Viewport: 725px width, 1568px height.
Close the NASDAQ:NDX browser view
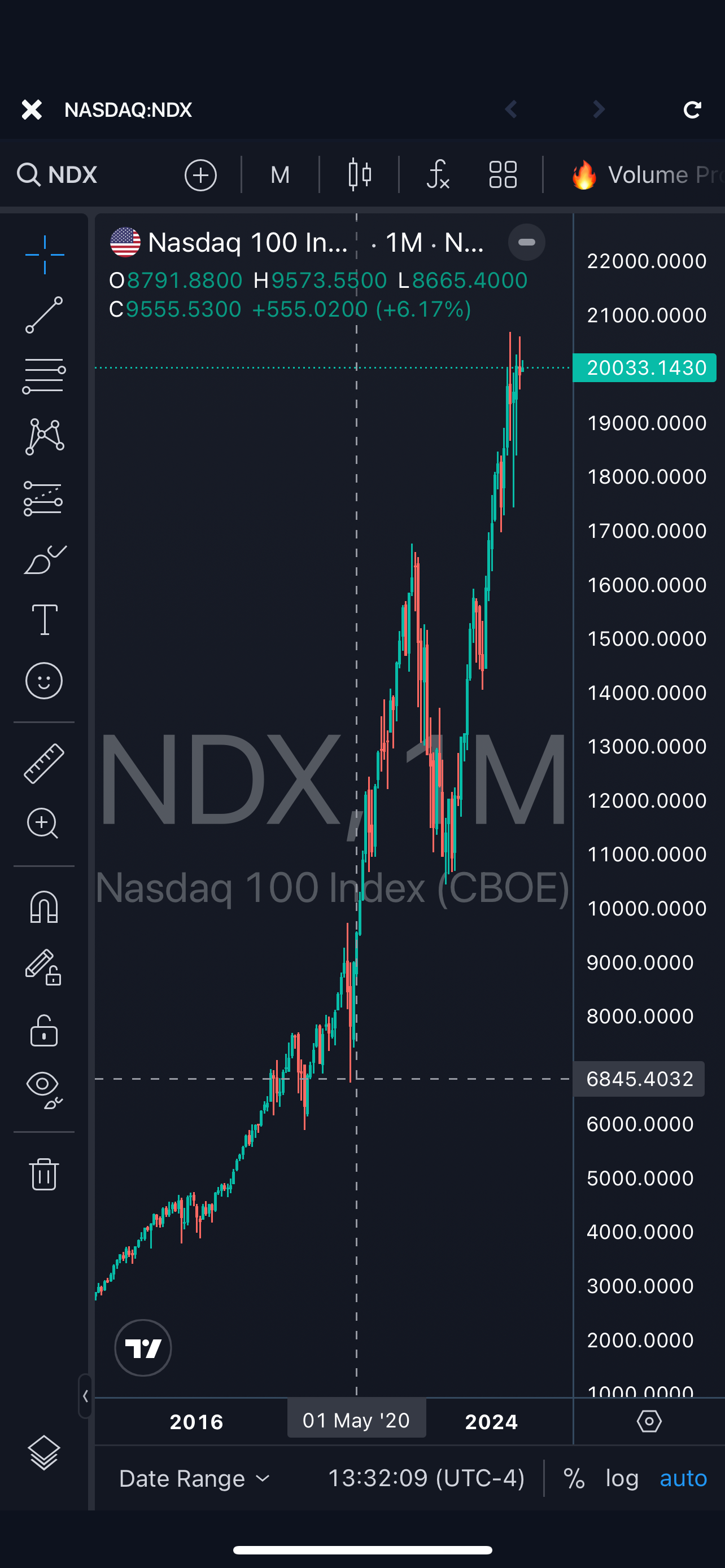(x=32, y=110)
